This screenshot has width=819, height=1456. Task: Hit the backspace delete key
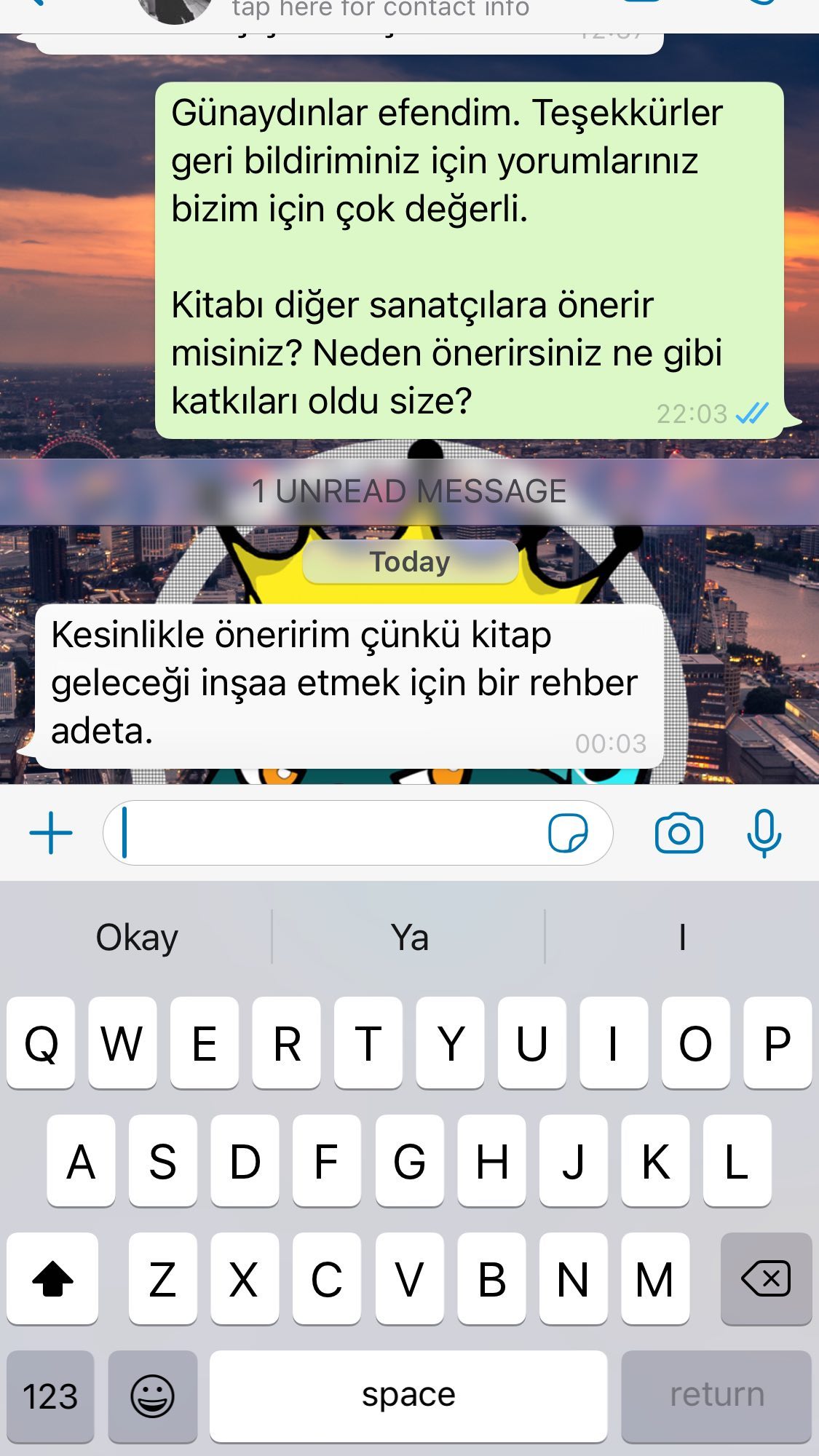(766, 1278)
